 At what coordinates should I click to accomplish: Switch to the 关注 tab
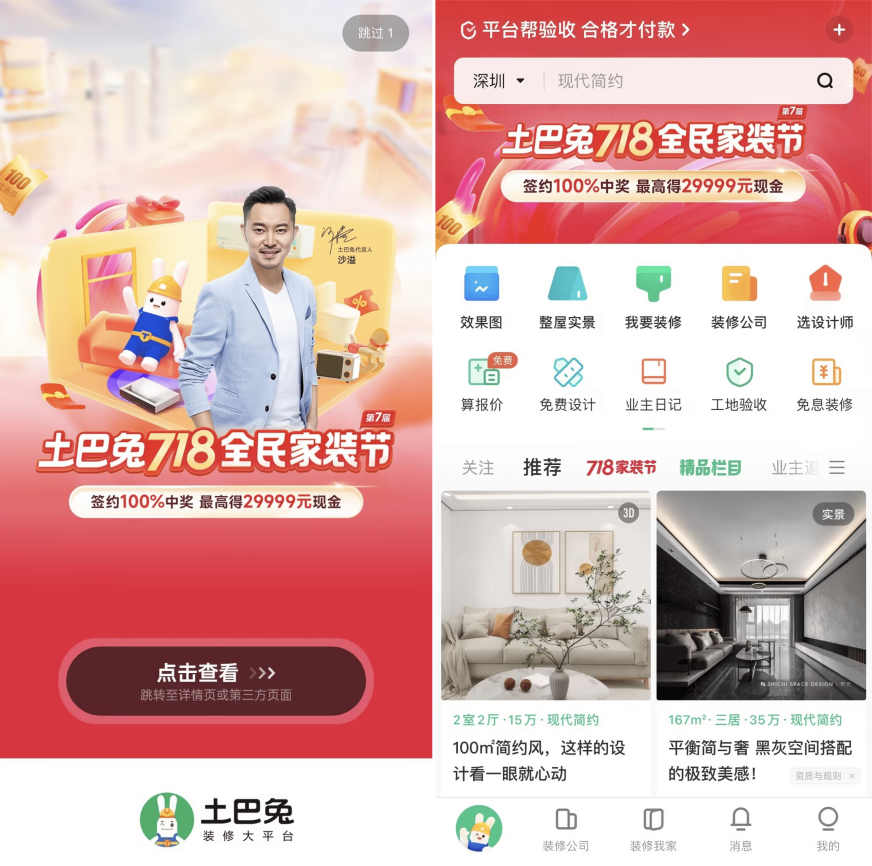tap(478, 468)
